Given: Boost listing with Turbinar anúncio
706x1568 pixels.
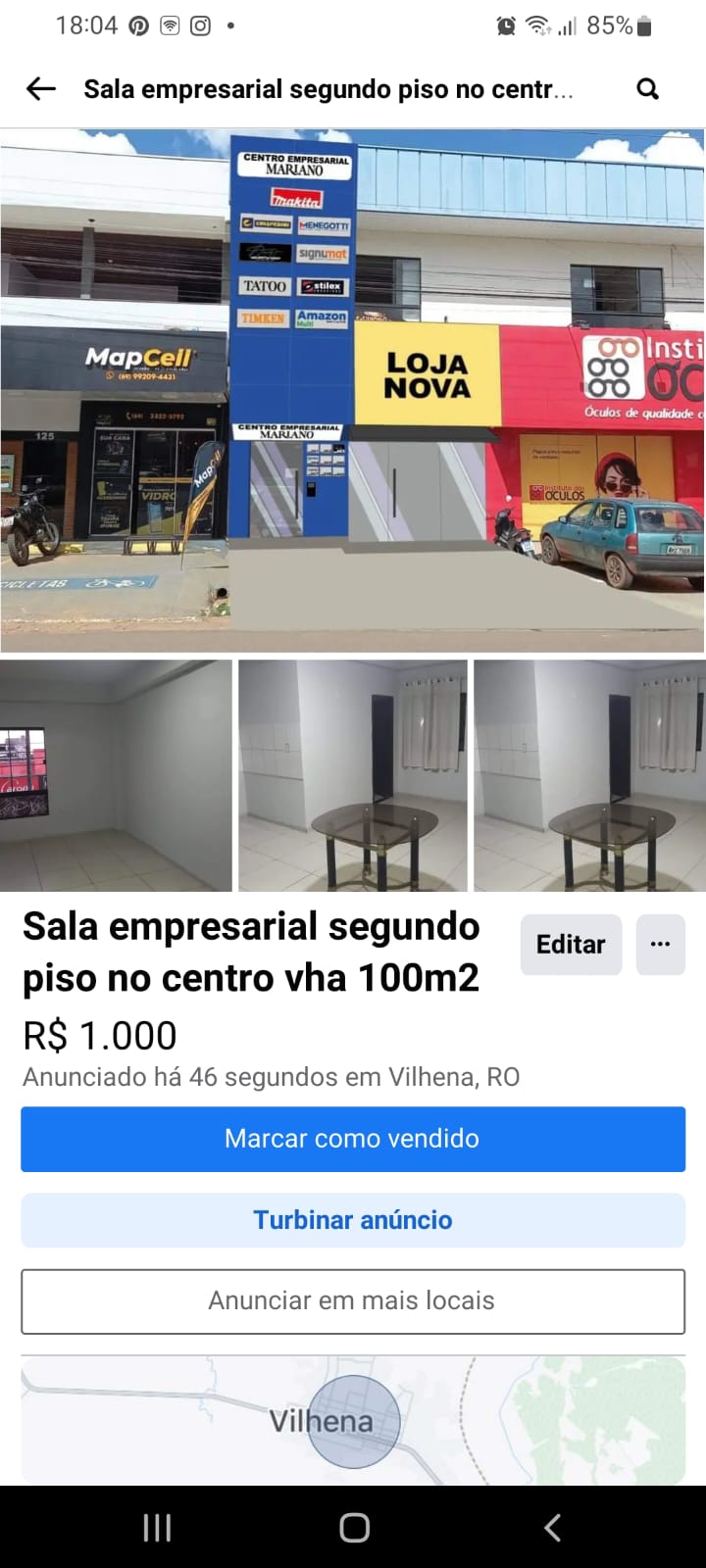Looking at the screenshot, I should click(353, 1220).
